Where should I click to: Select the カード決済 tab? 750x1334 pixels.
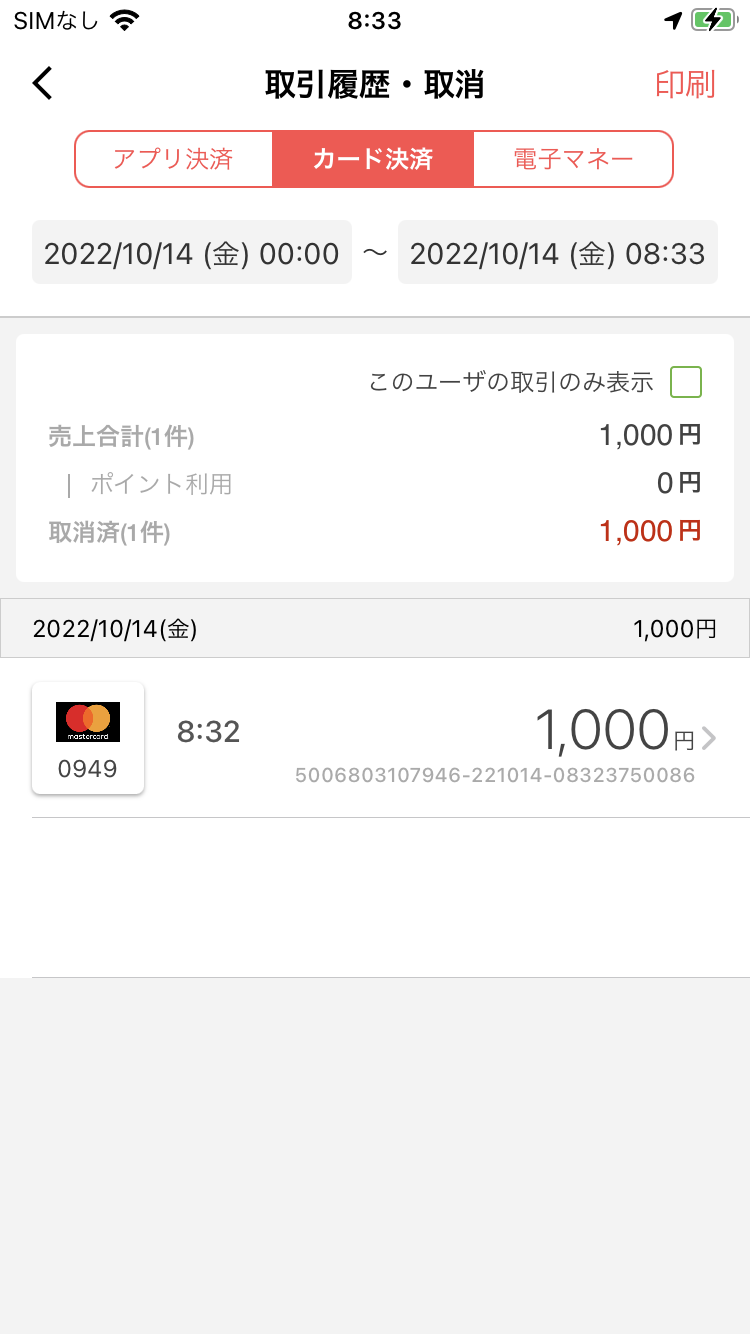pyautogui.click(x=372, y=159)
